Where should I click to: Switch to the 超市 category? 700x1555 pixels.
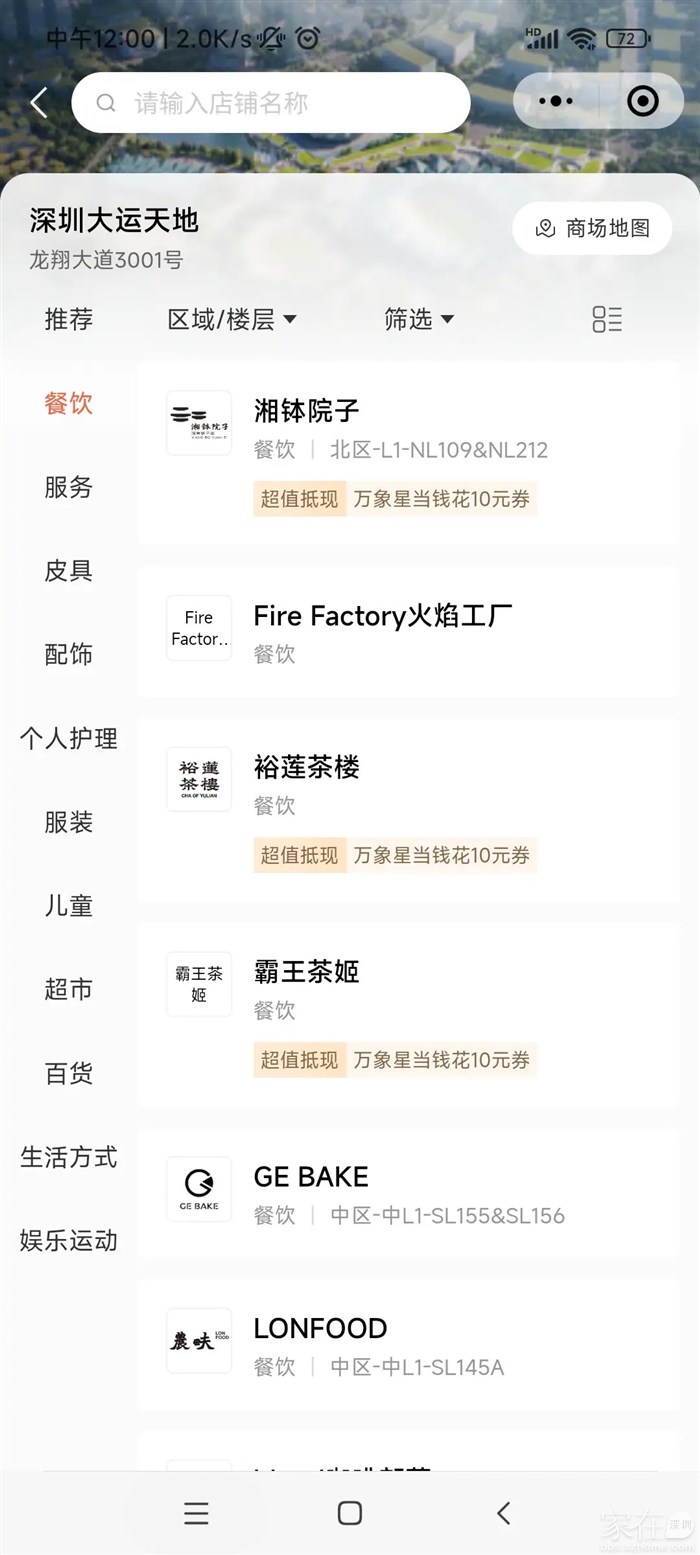point(68,989)
